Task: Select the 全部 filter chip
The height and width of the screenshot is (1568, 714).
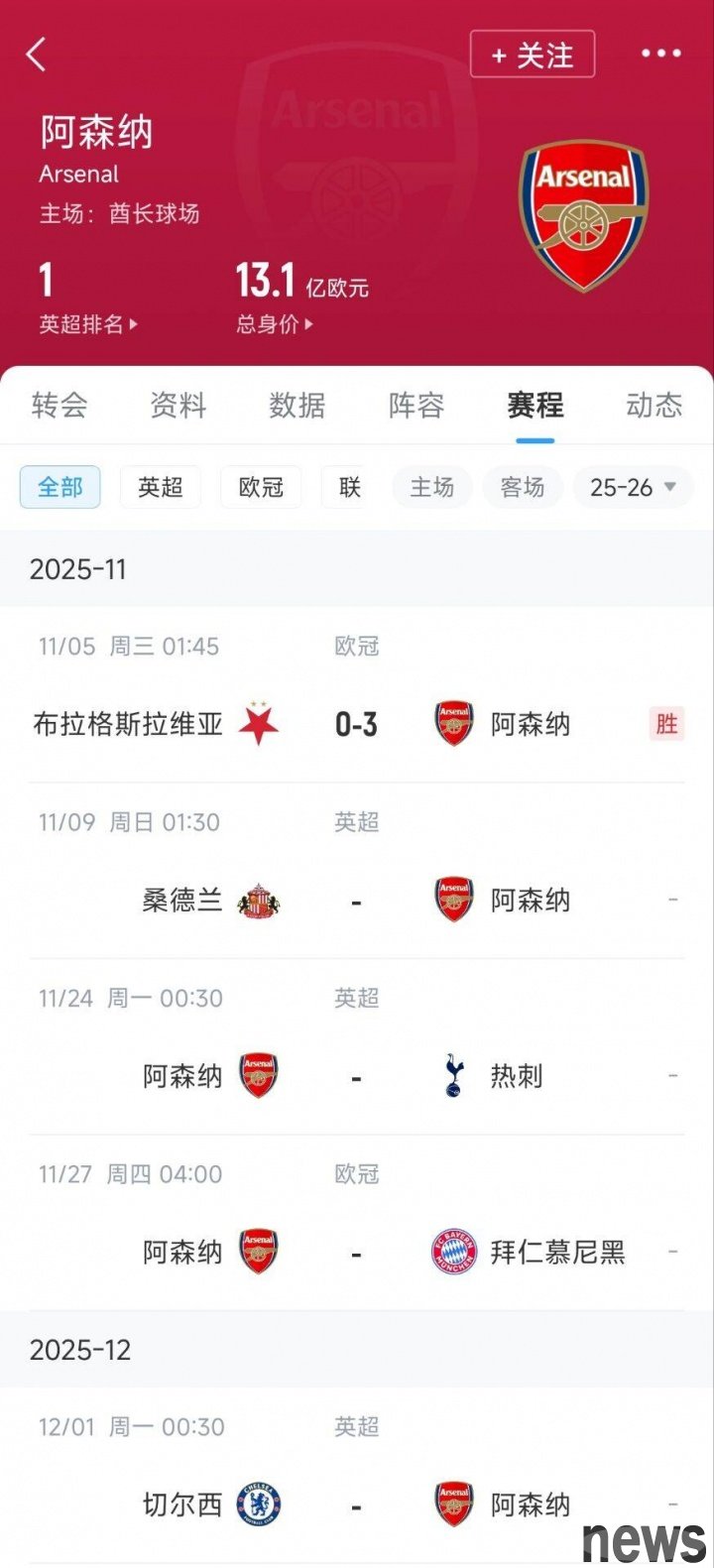Action: click(x=60, y=487)
